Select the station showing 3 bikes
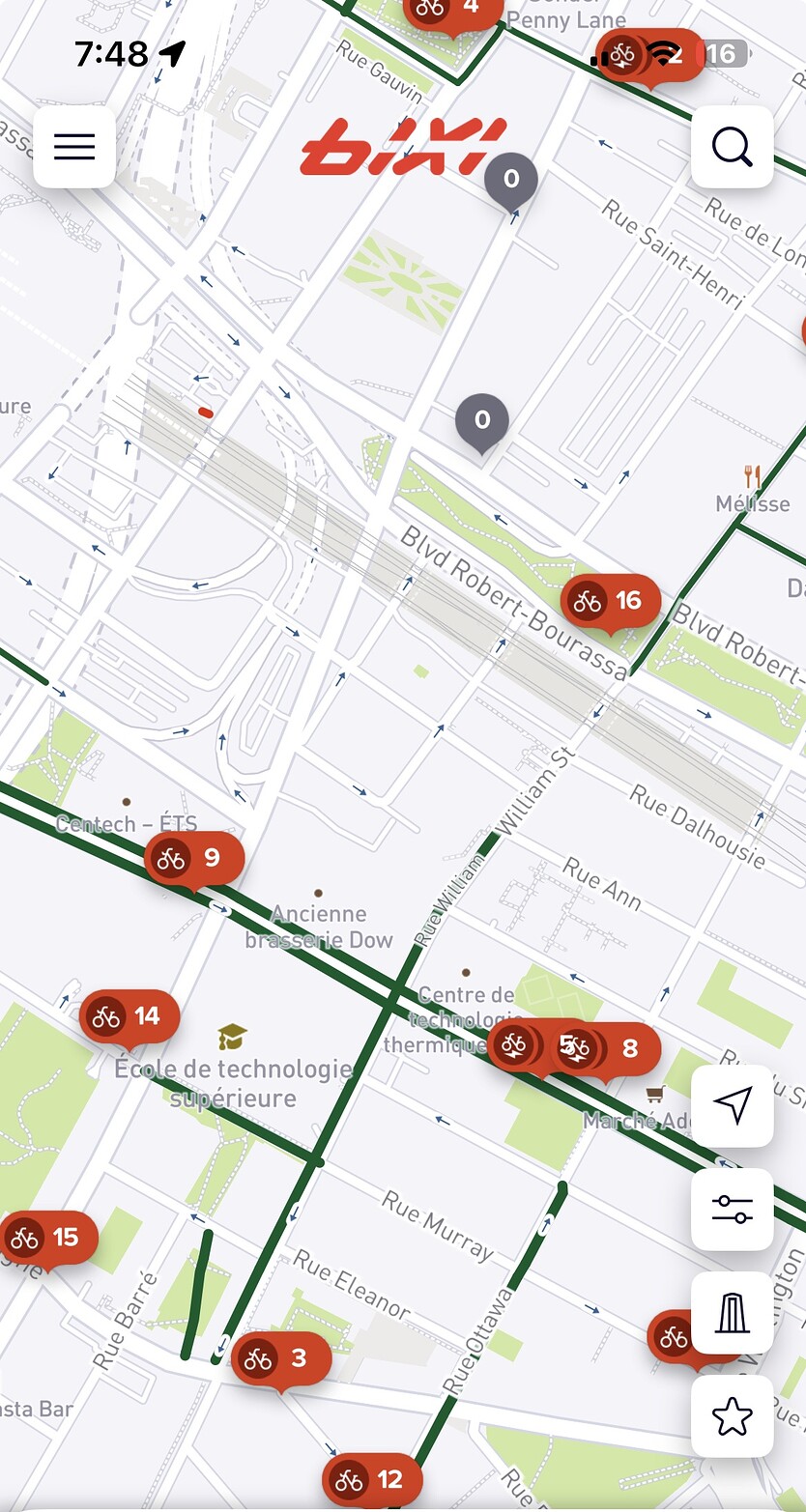The image size is (806, 1512). (280, 1358)
